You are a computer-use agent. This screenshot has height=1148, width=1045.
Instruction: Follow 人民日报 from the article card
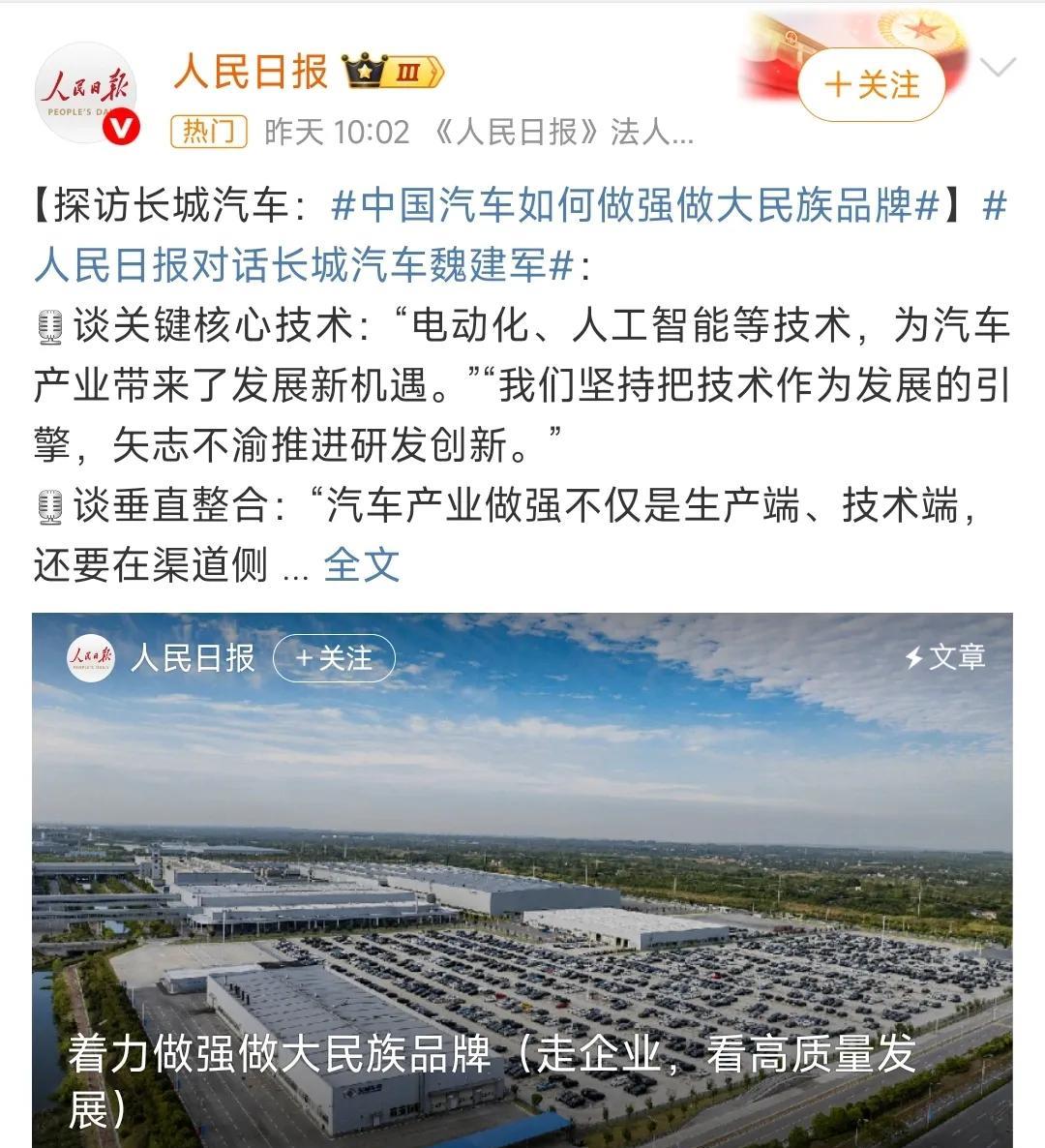334,659
